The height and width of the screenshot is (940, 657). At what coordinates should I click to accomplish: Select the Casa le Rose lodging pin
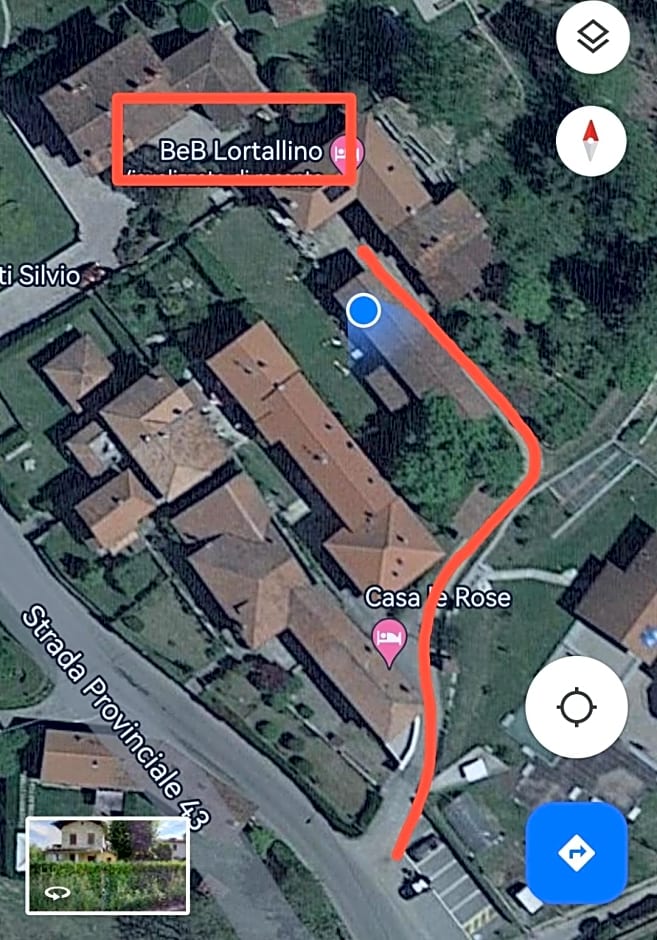point(389,638)
